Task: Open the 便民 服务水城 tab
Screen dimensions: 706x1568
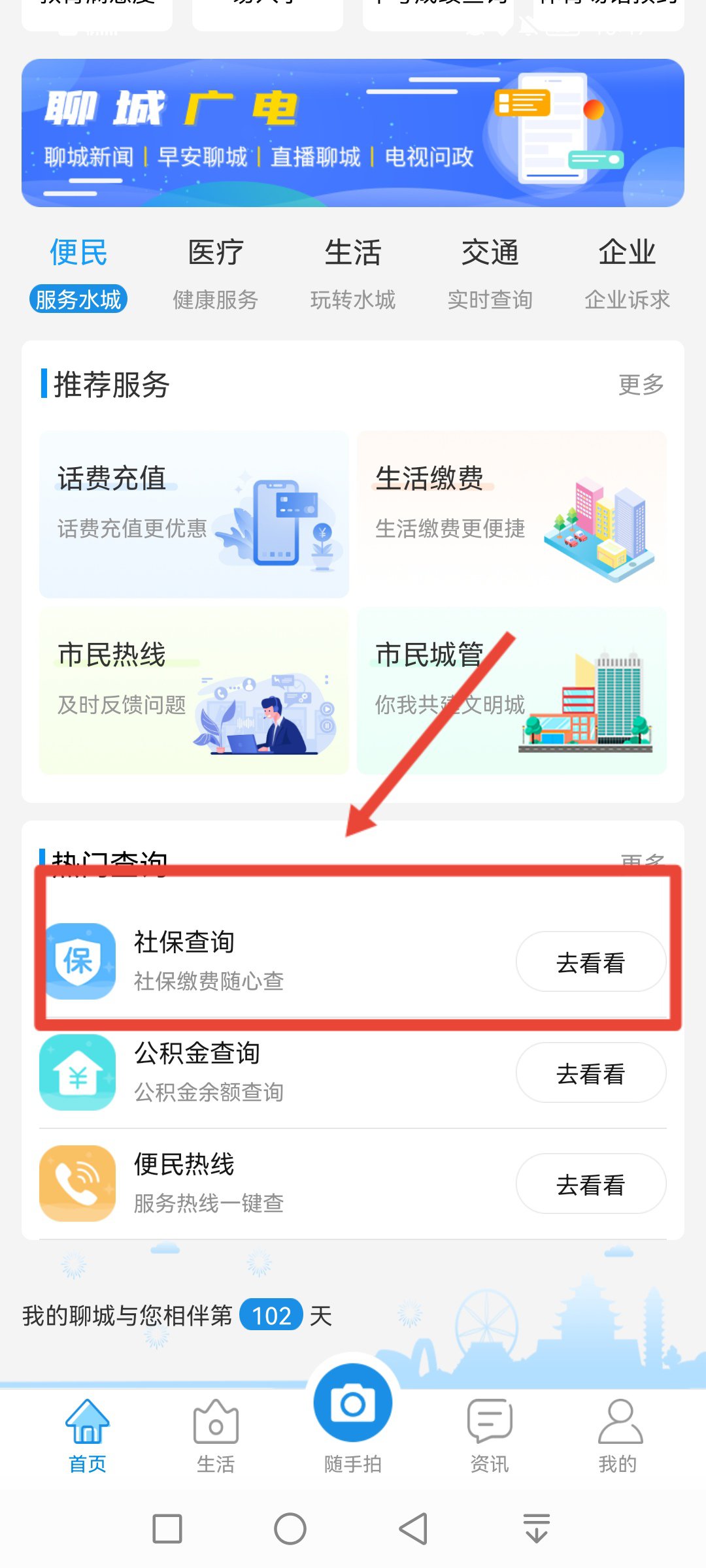Action: click(x=78, y=274)
